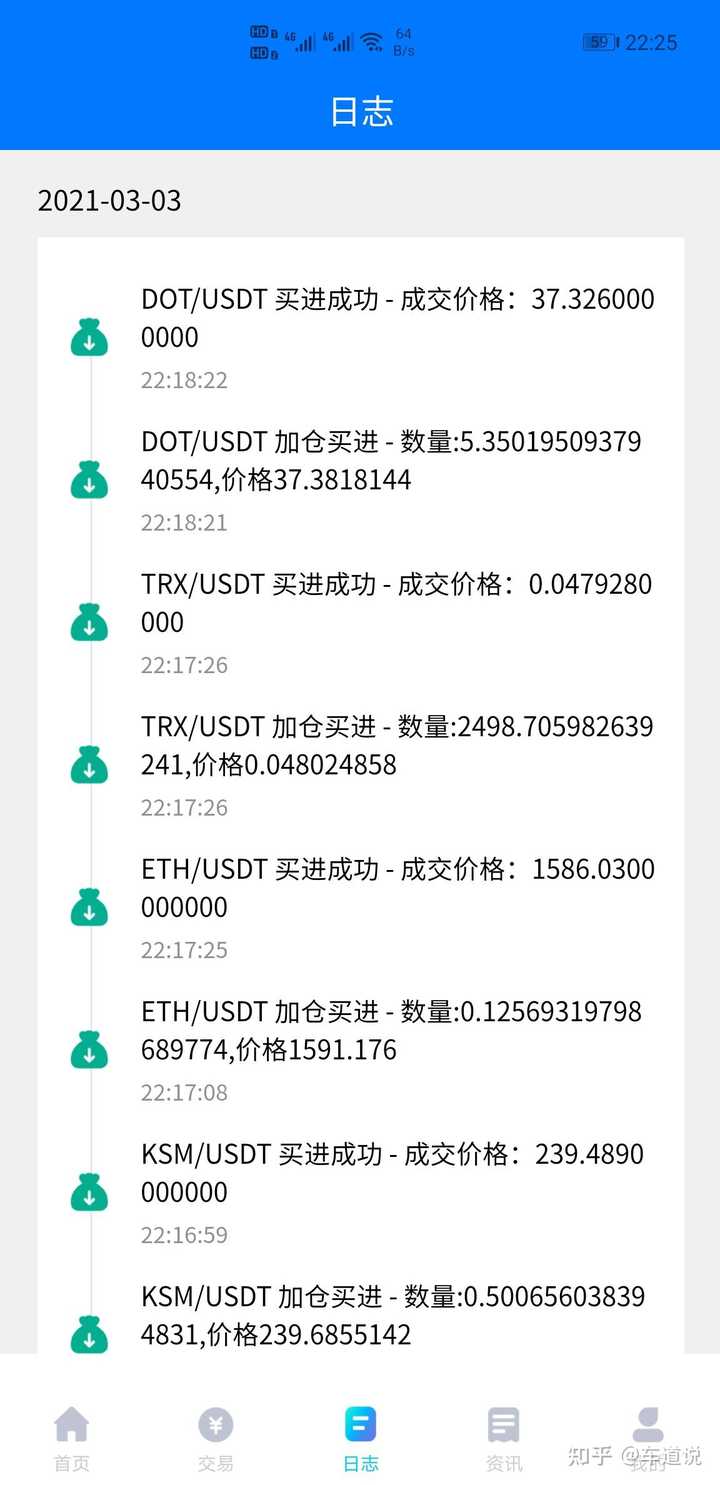The width and height of the screenshot is (720, 1485).
Task: Open profile via the 我的 person icon
Action: [648, 1424]
